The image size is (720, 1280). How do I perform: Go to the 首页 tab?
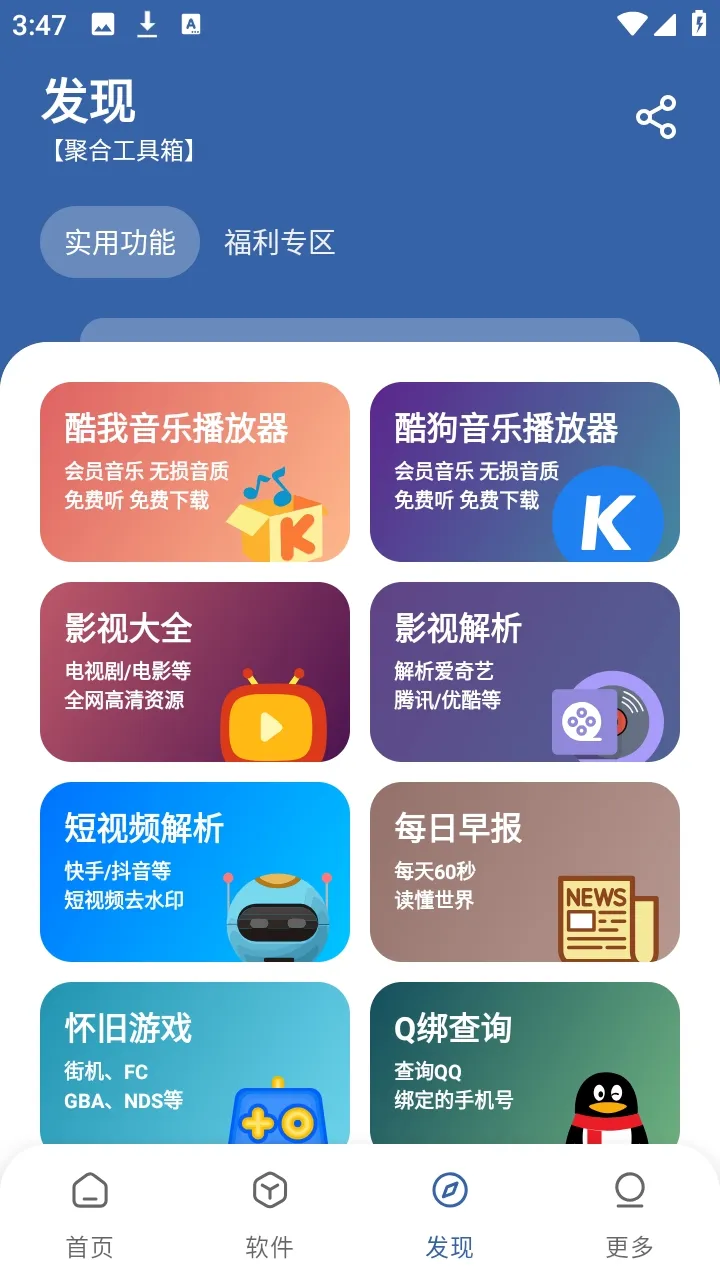click(90, 1212)
